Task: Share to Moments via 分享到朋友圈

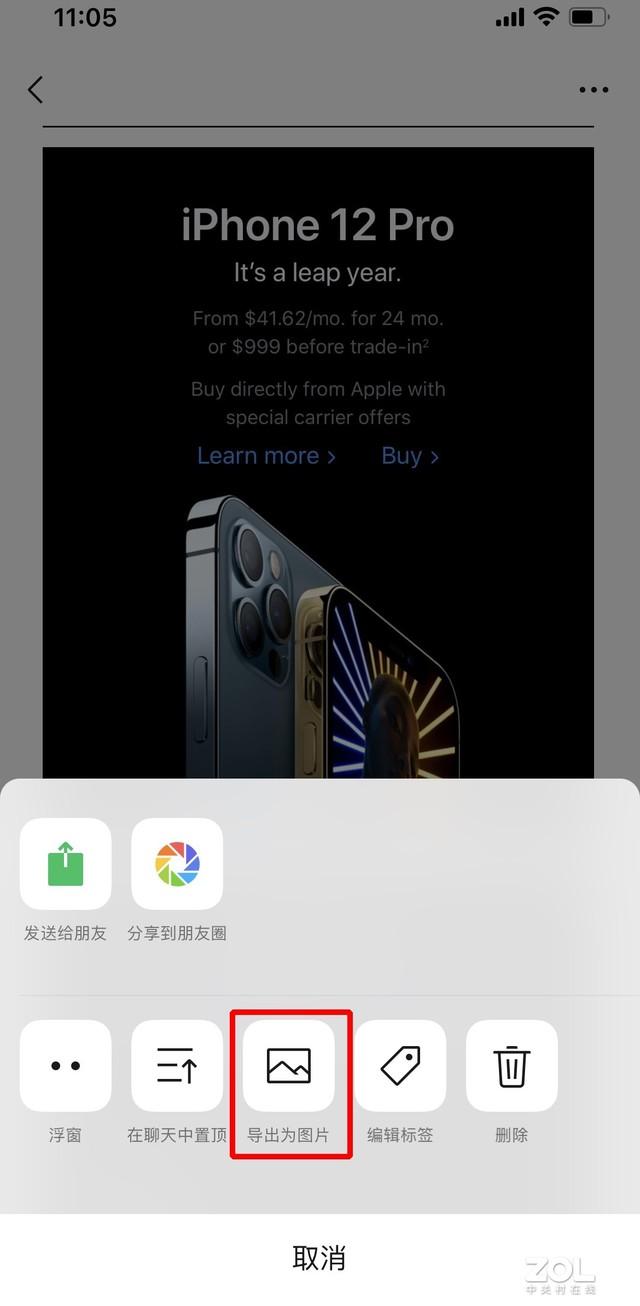Action: pos(177,864)
